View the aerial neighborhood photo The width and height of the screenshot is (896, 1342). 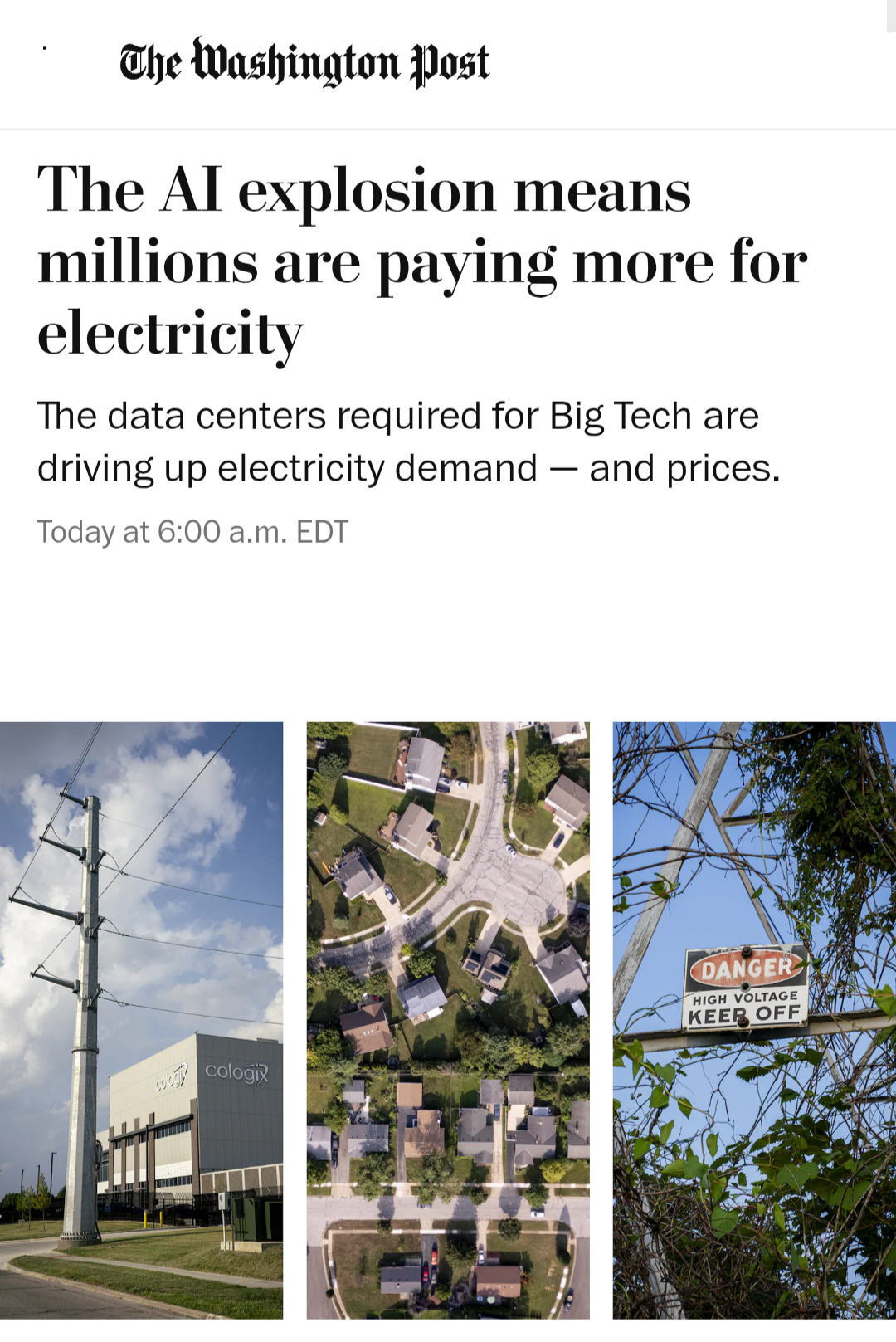coord(448,1019)
